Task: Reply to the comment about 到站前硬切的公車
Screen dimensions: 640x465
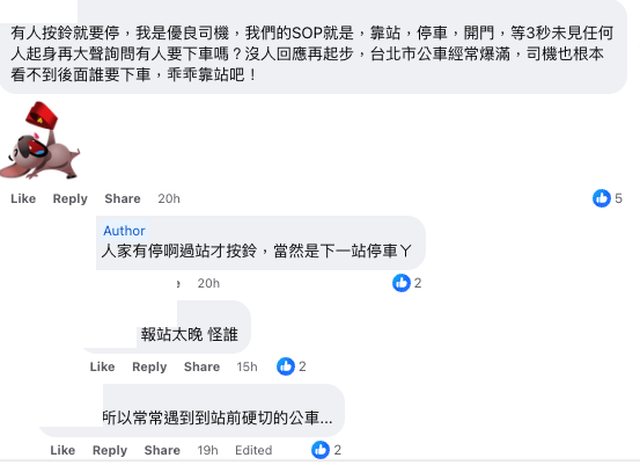Action: tap(110, 450)
